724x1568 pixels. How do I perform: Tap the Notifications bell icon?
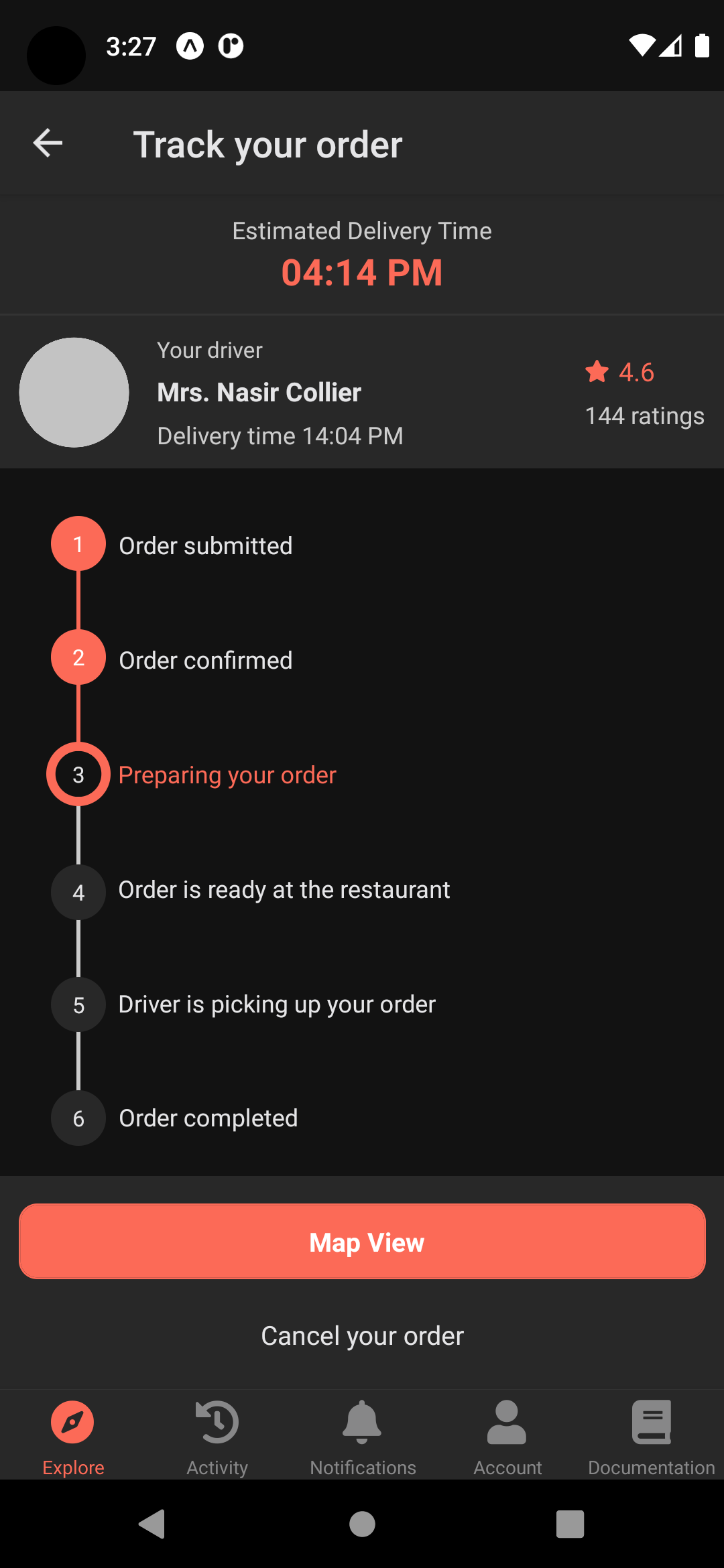click(x=362, y=1422)
